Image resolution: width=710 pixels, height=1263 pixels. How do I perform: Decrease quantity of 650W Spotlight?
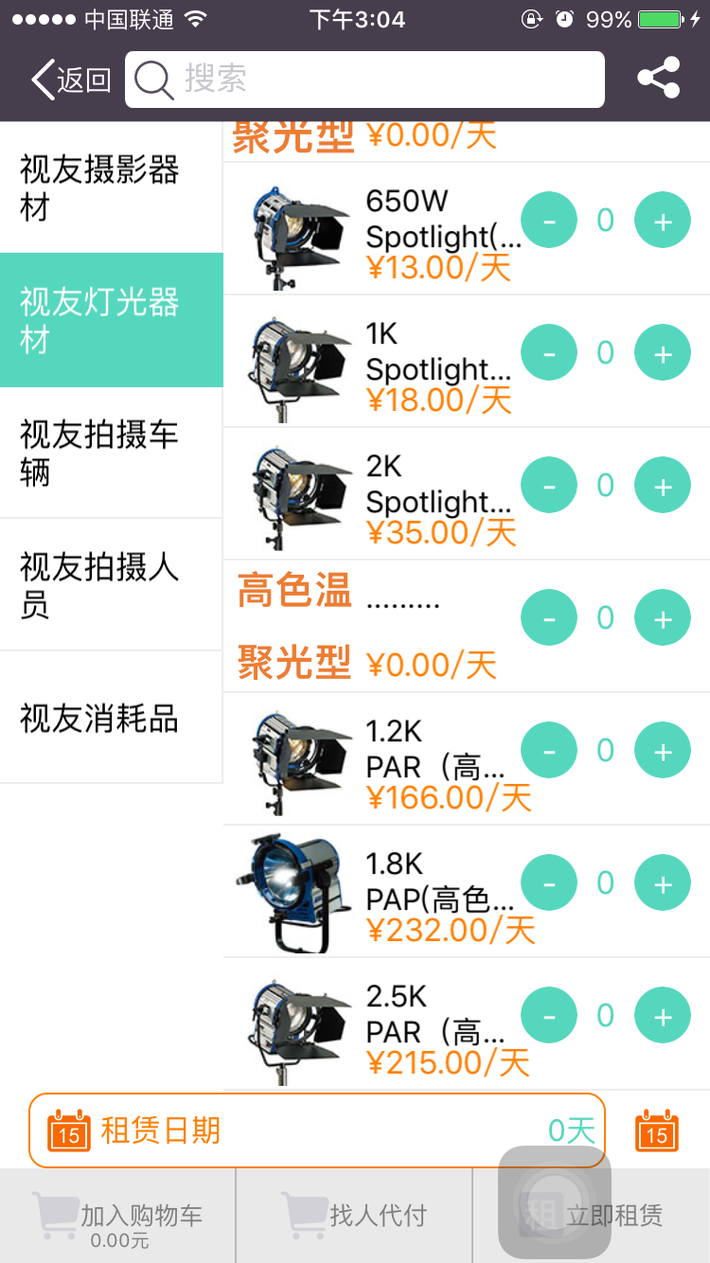click(549, 220)
